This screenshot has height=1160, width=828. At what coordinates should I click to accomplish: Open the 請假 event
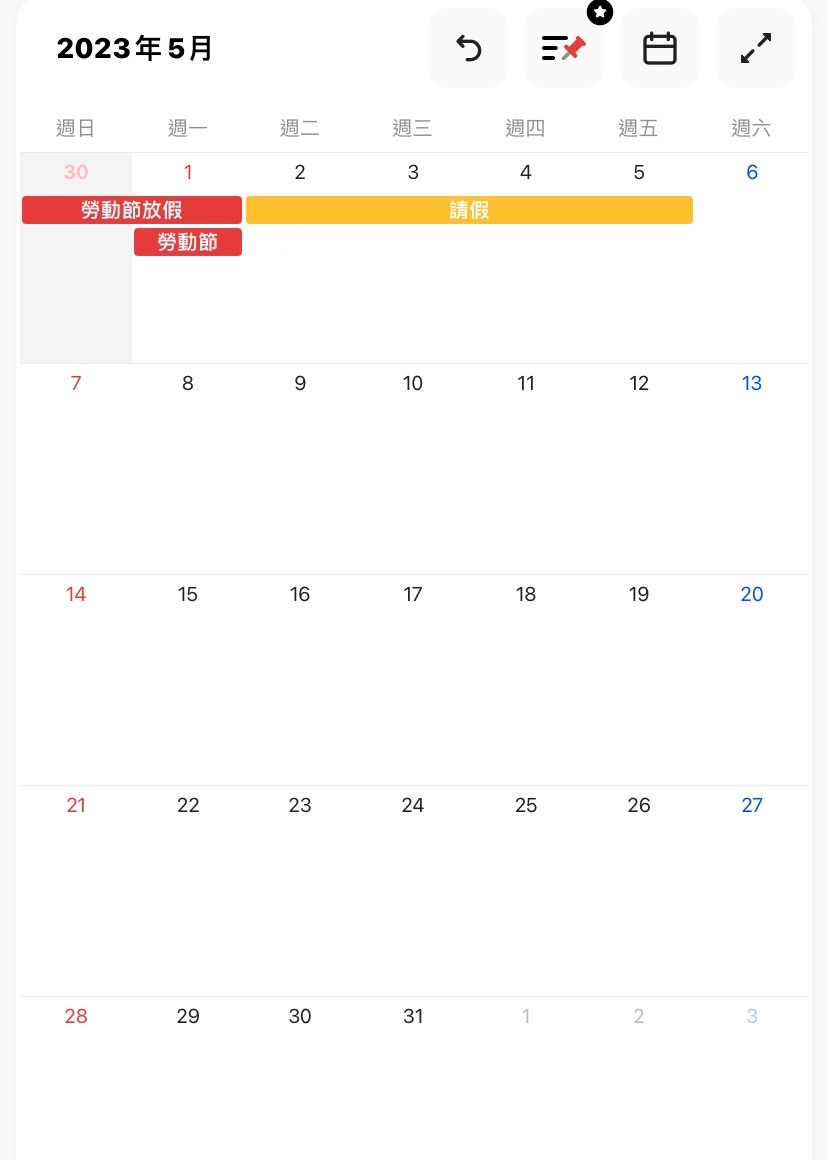pyautogui.click(x=469, y=210)
